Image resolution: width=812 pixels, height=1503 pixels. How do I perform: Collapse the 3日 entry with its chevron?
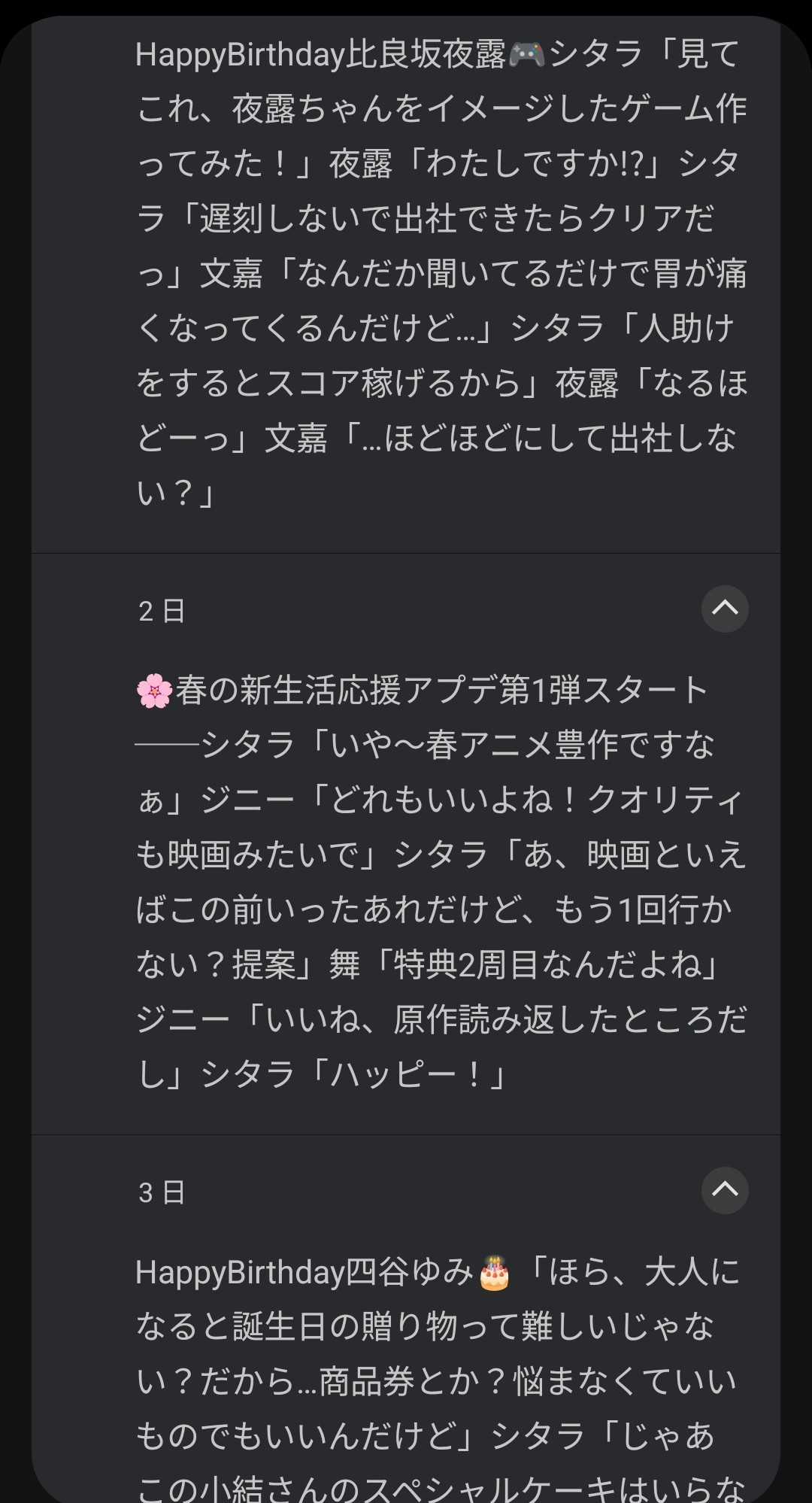[725, 1190]
